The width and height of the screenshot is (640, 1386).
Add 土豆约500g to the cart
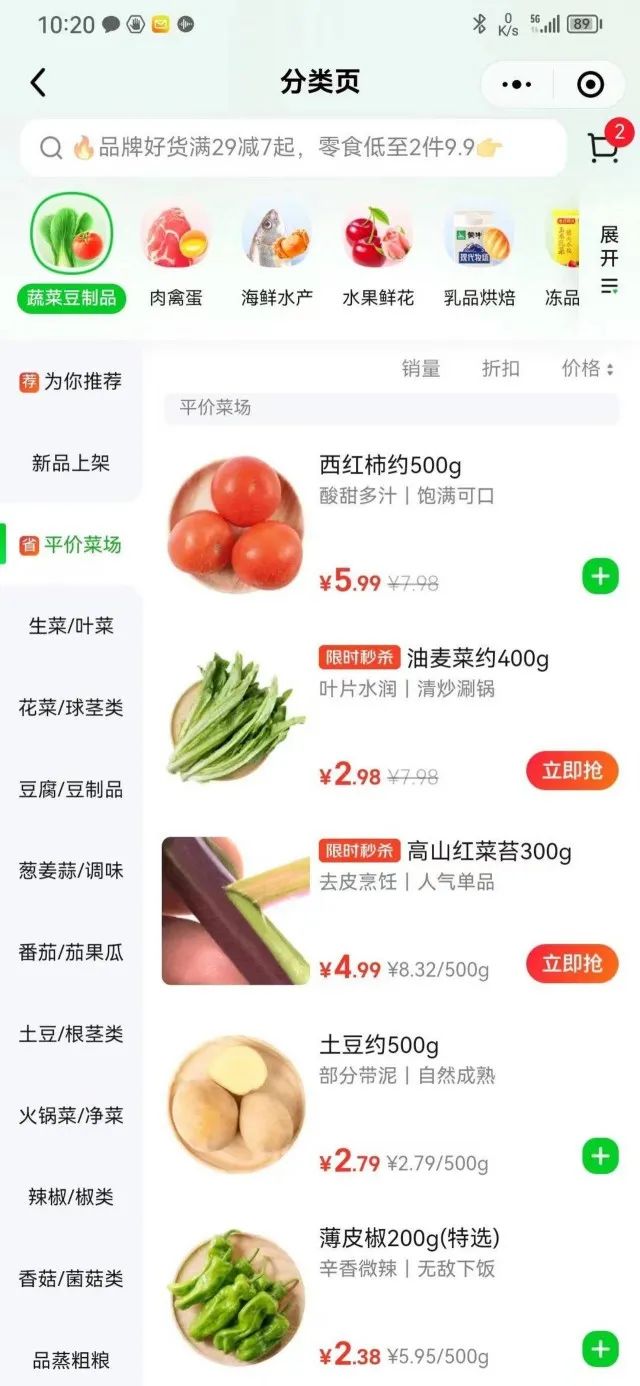pos(600,1157)
